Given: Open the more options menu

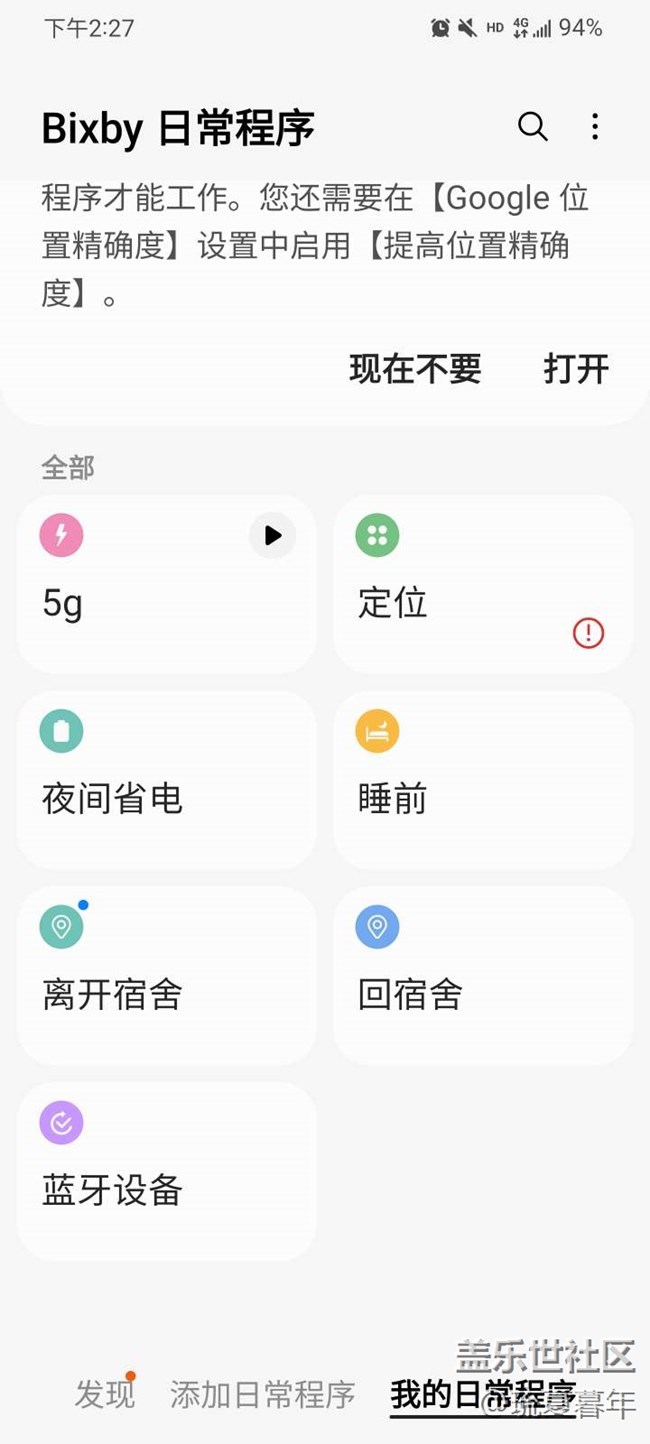Looking at the screenshot, I should coord(595,127).
